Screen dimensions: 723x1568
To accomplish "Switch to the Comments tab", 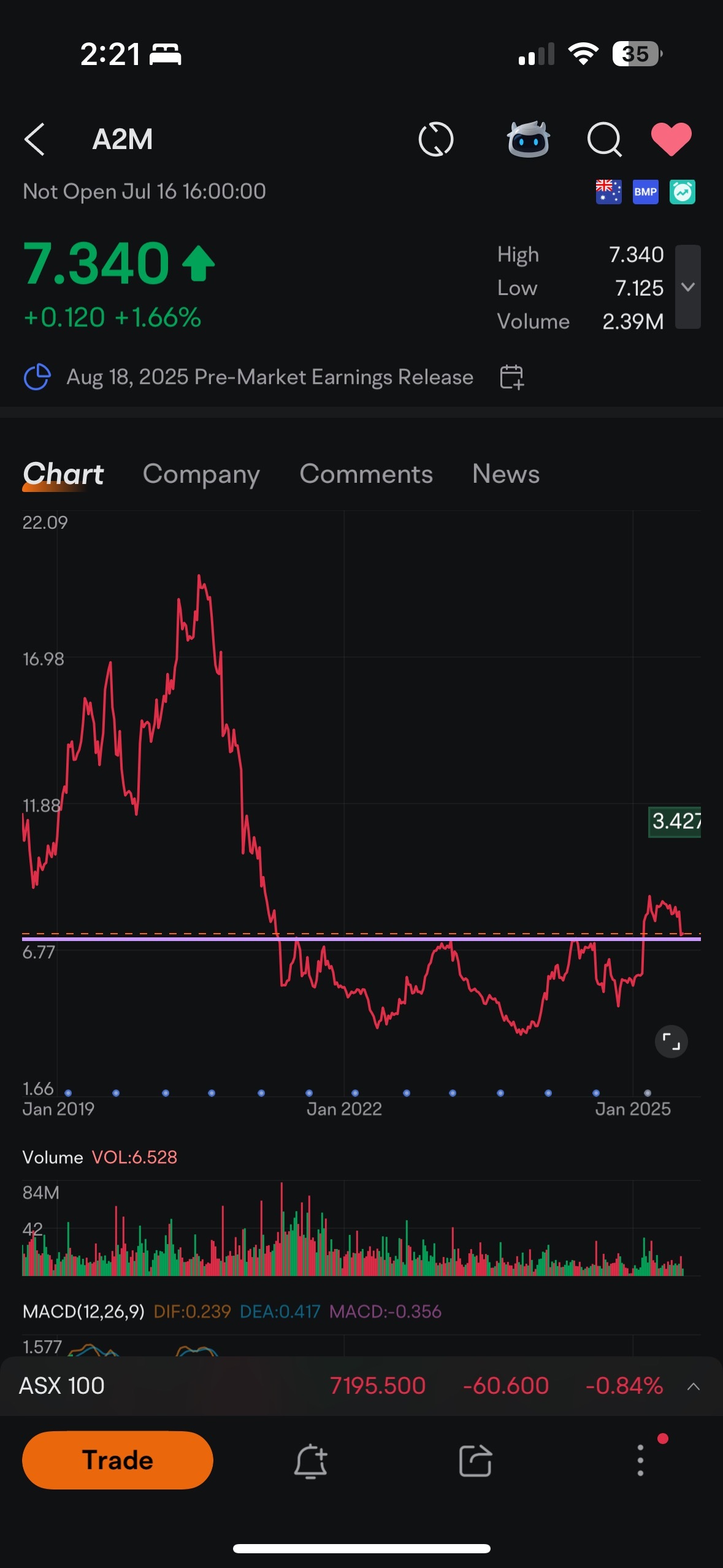I will point(366,474).
